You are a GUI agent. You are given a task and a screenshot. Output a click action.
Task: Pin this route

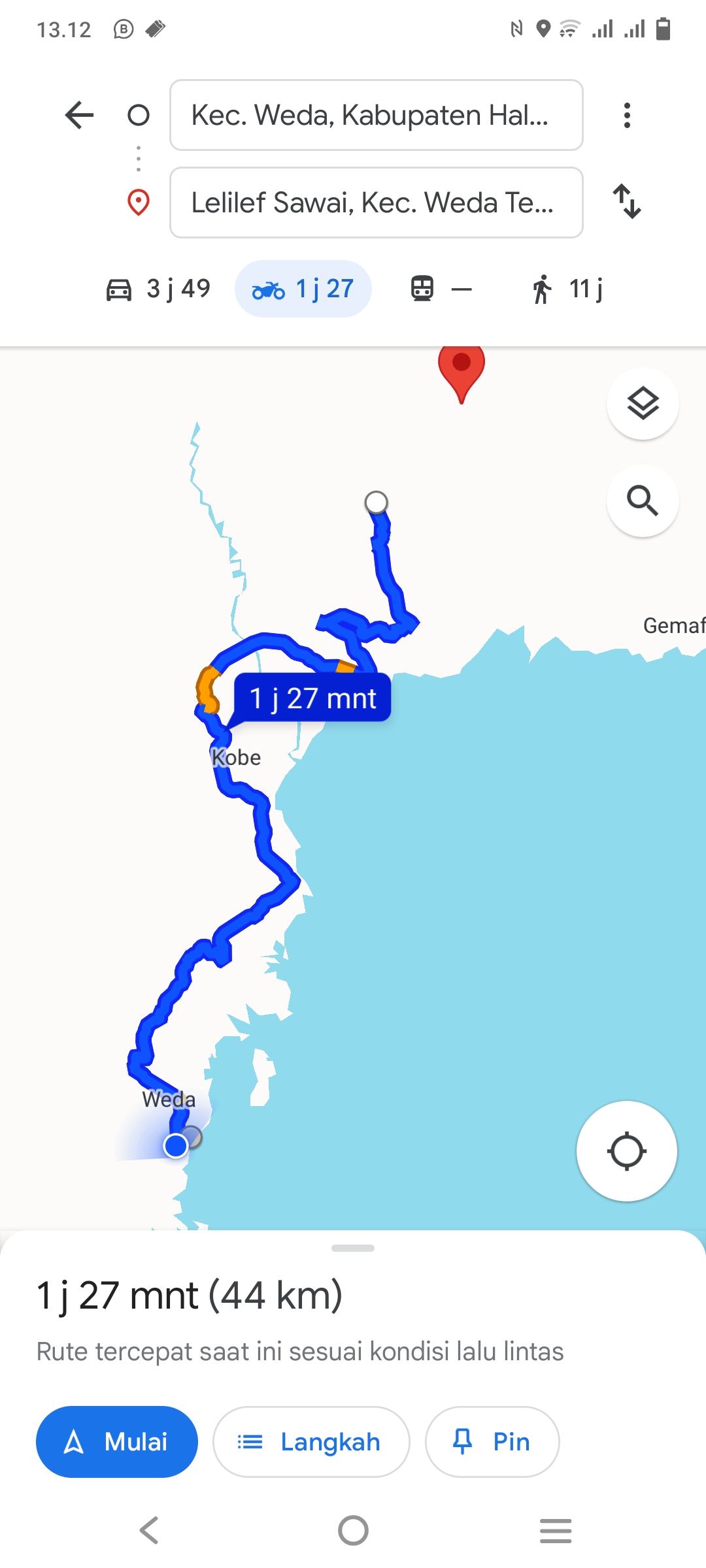[492, 1442]
